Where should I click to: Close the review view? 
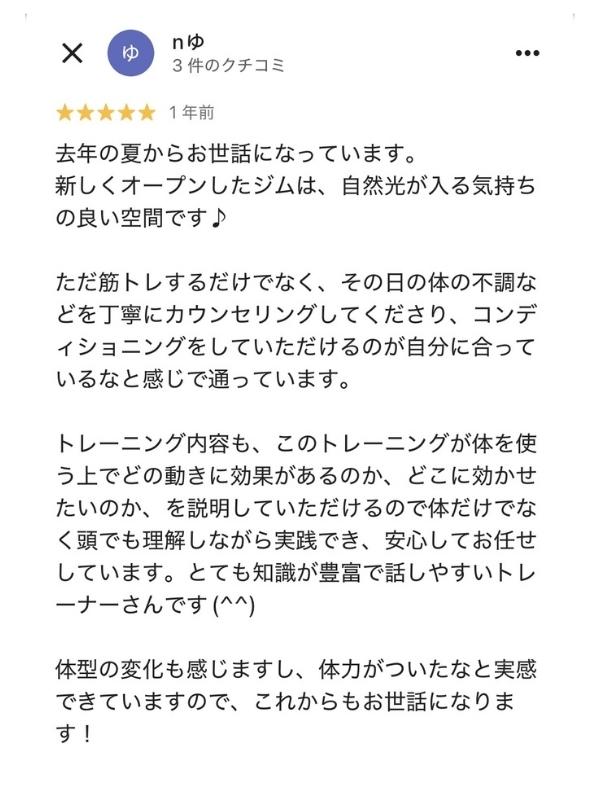coord(72,54)
